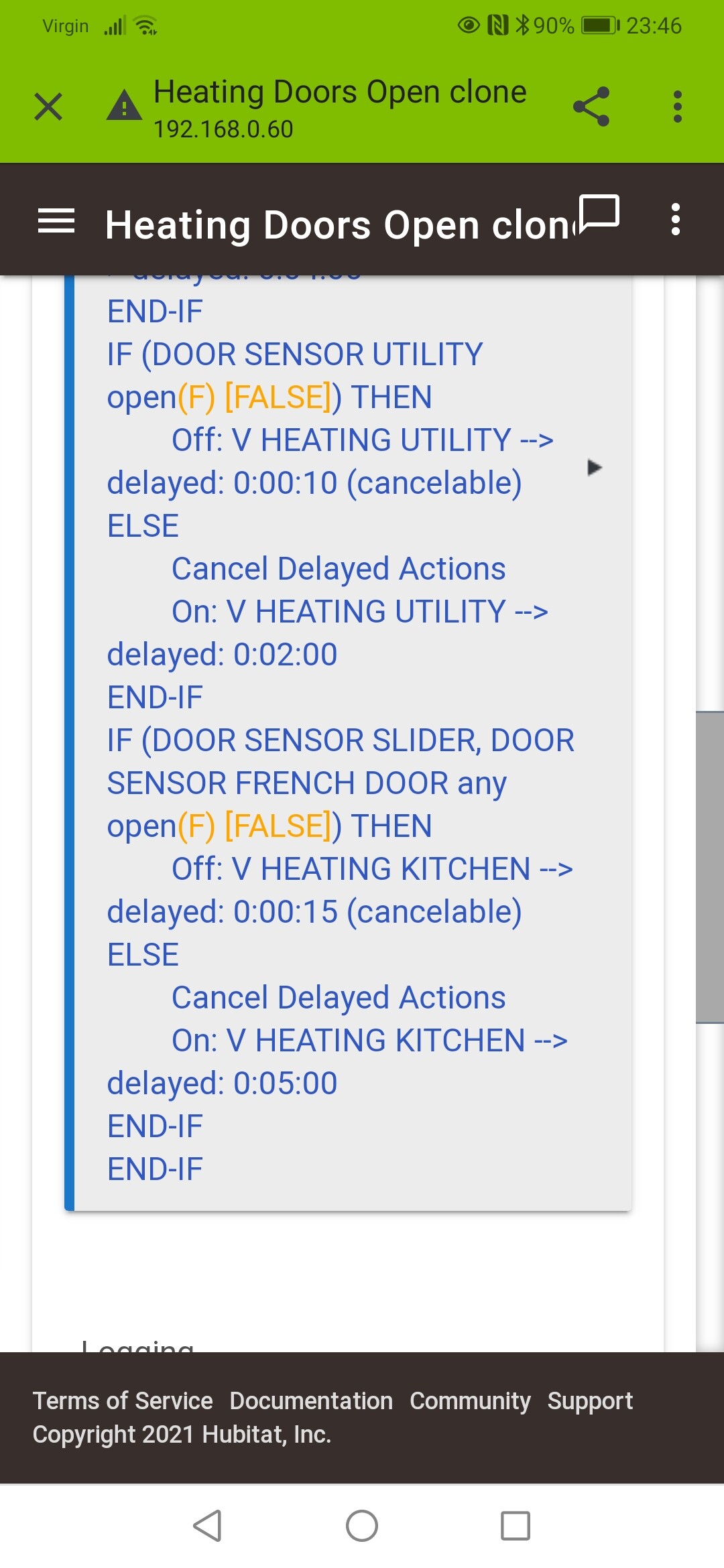Share this page link

[x=591, y=107]
